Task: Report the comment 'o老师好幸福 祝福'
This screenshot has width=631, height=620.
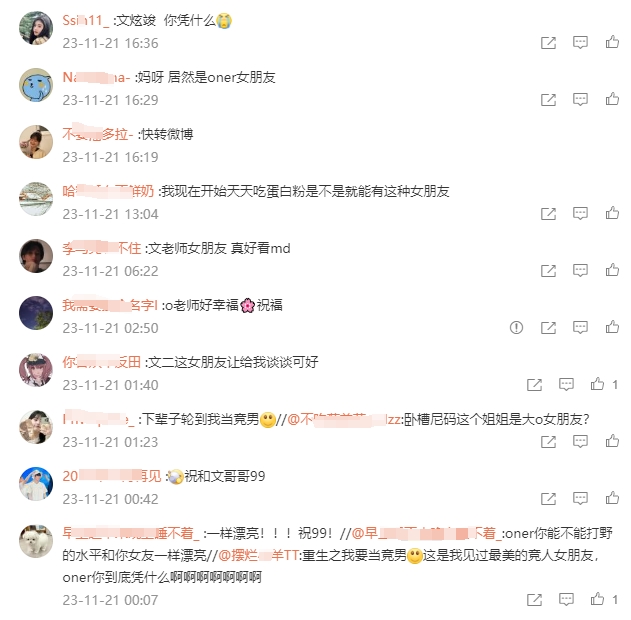Action: (x=516, y=327)
